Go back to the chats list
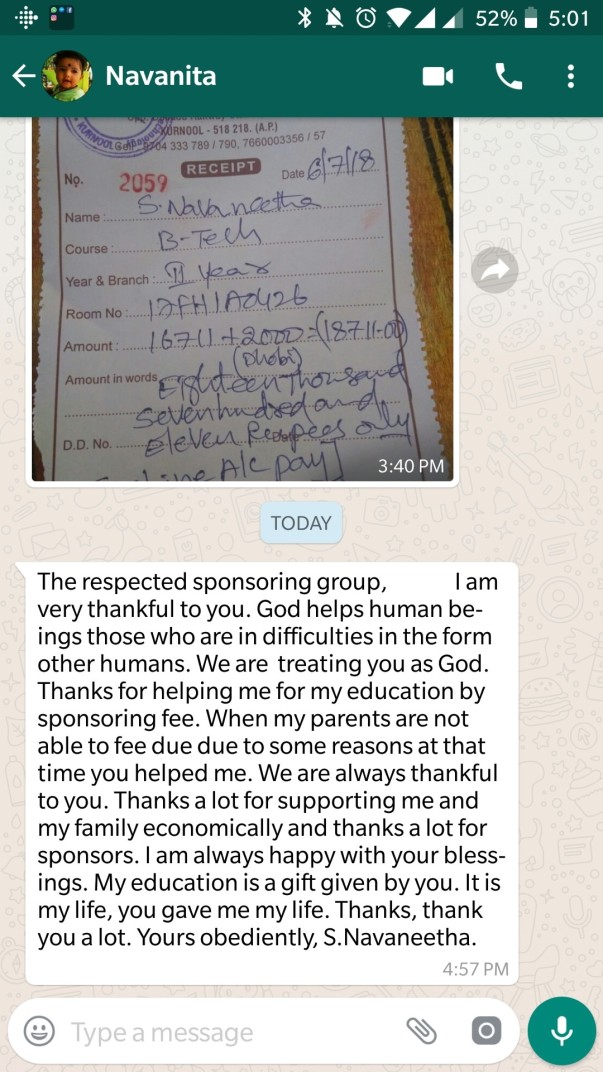The height and width of the screenshot is (1072, 603). click(x=23, y=77)
